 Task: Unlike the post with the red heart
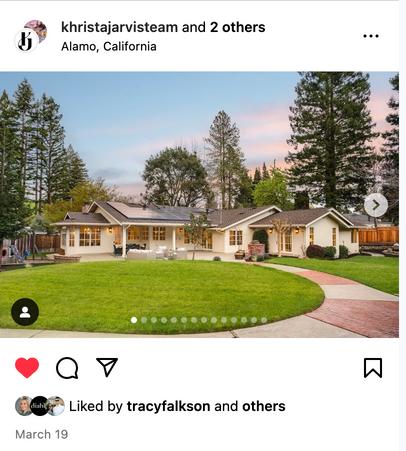[27, 368]
